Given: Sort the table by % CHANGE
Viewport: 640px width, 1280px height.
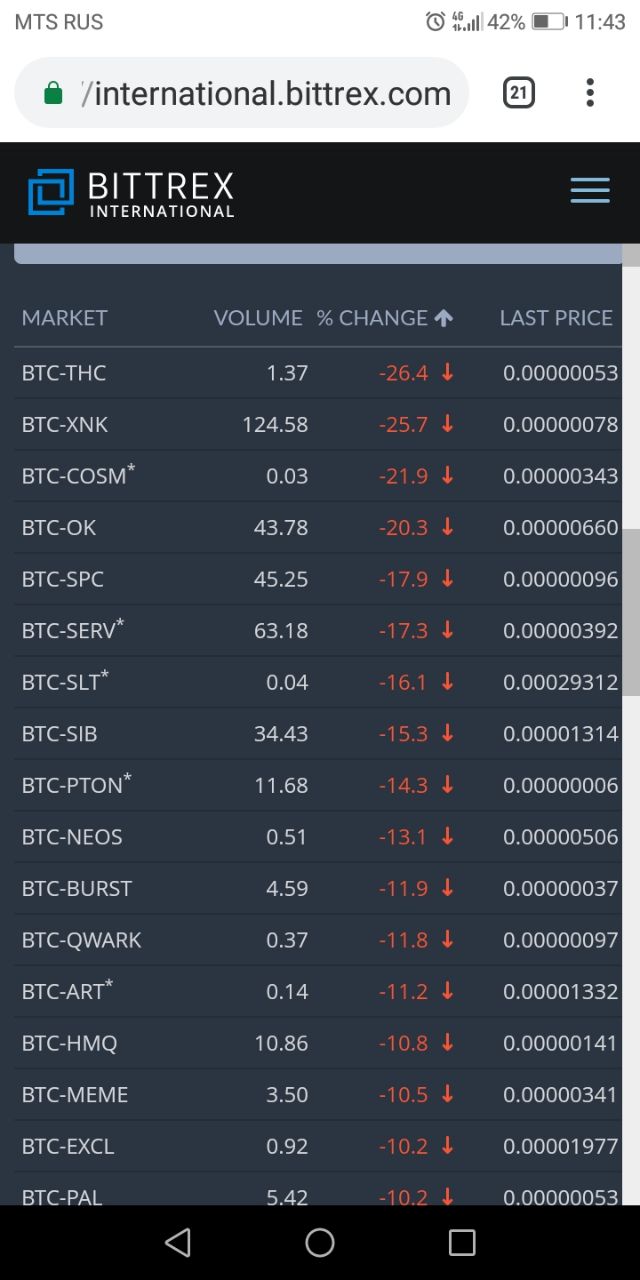Looking at the screenshot, I should click(385, 318).
